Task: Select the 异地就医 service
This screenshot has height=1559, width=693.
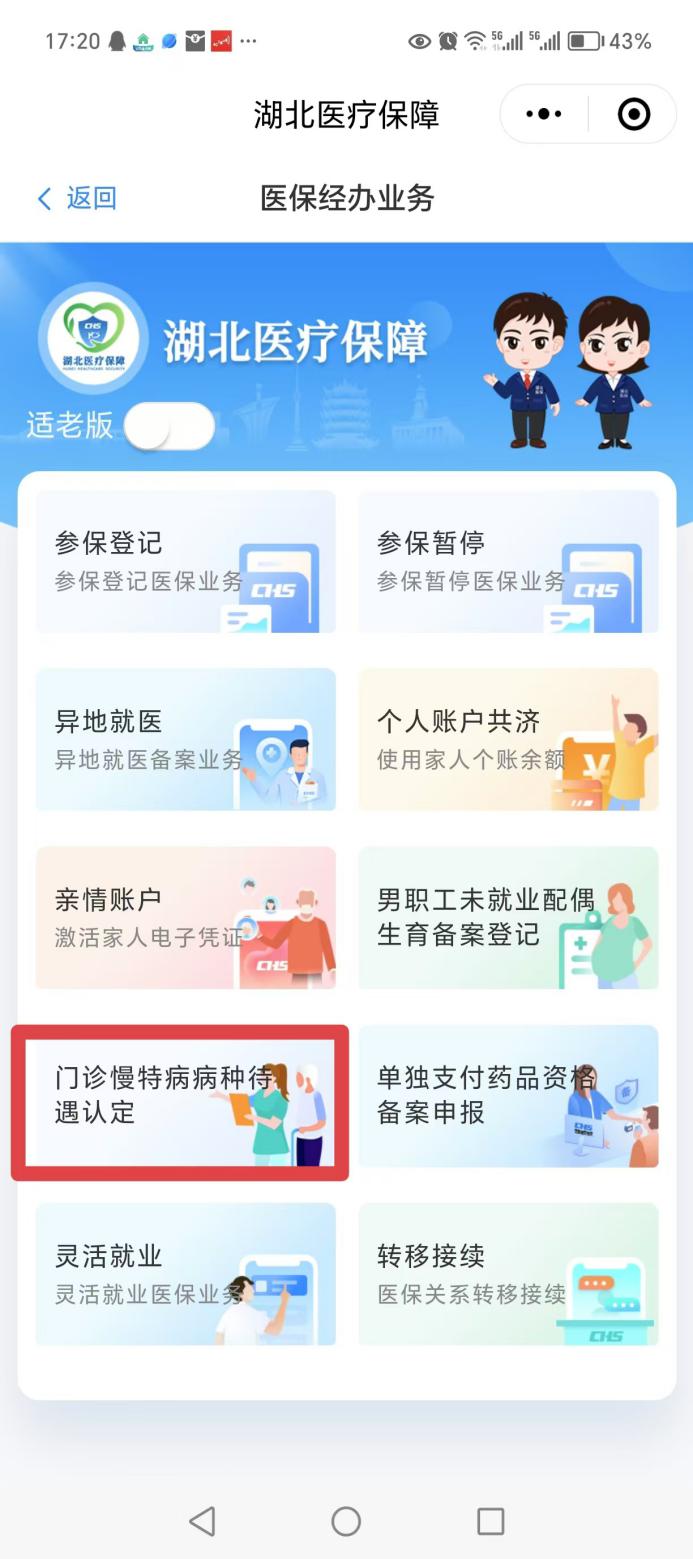Action: click(x=186, y=739)
